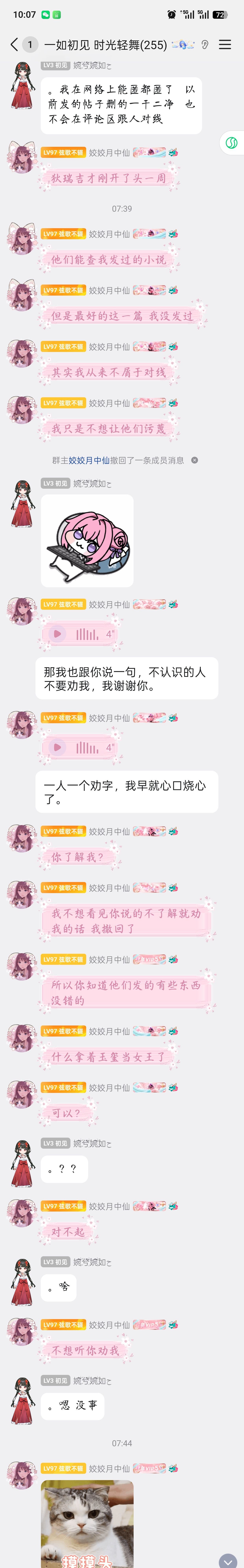The image size is (244, 1568).
Task: Dismiss the message recall notice
Action: [195, 460]
